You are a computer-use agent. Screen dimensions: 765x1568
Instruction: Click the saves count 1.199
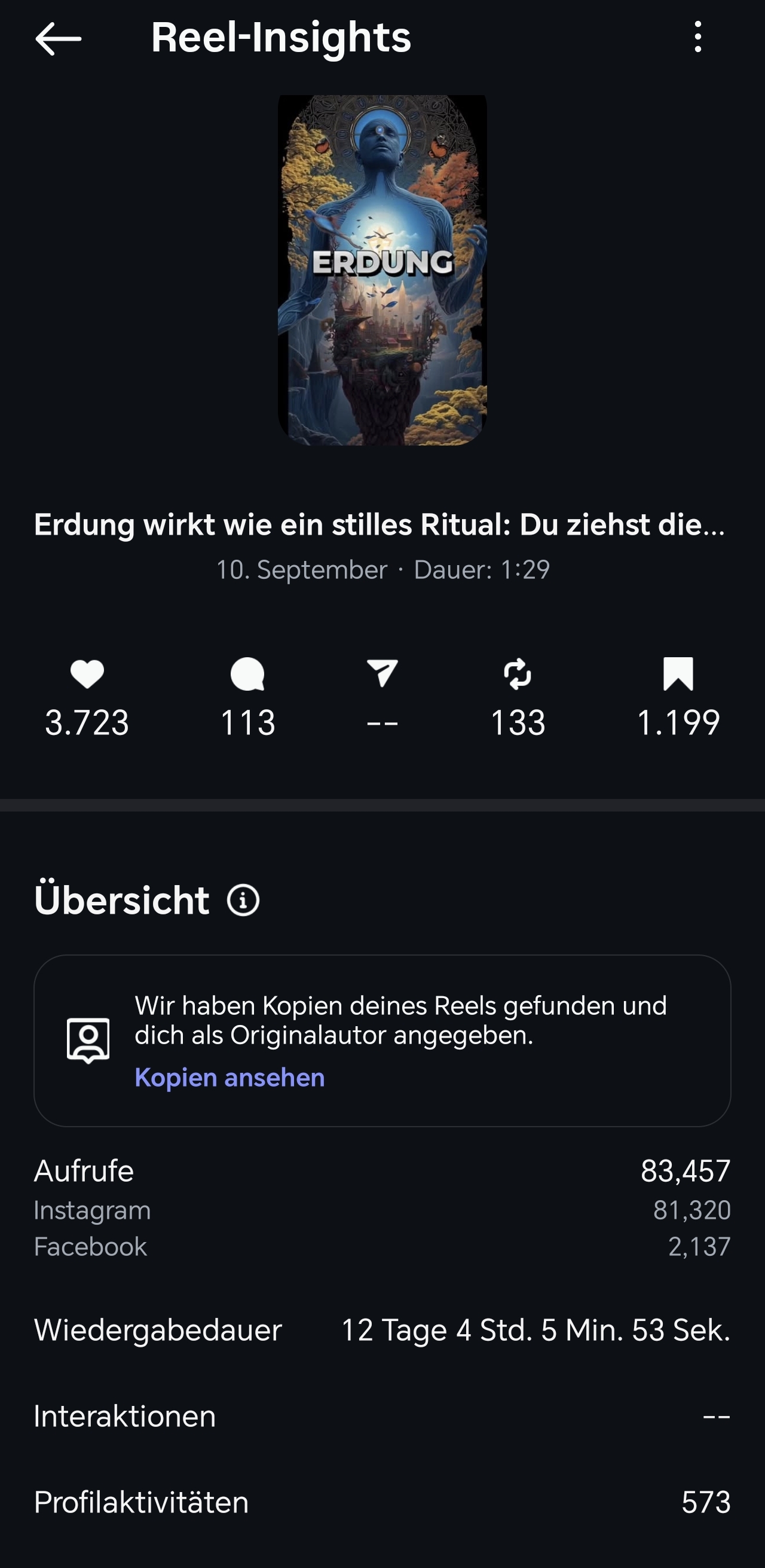tap(680, 723)
